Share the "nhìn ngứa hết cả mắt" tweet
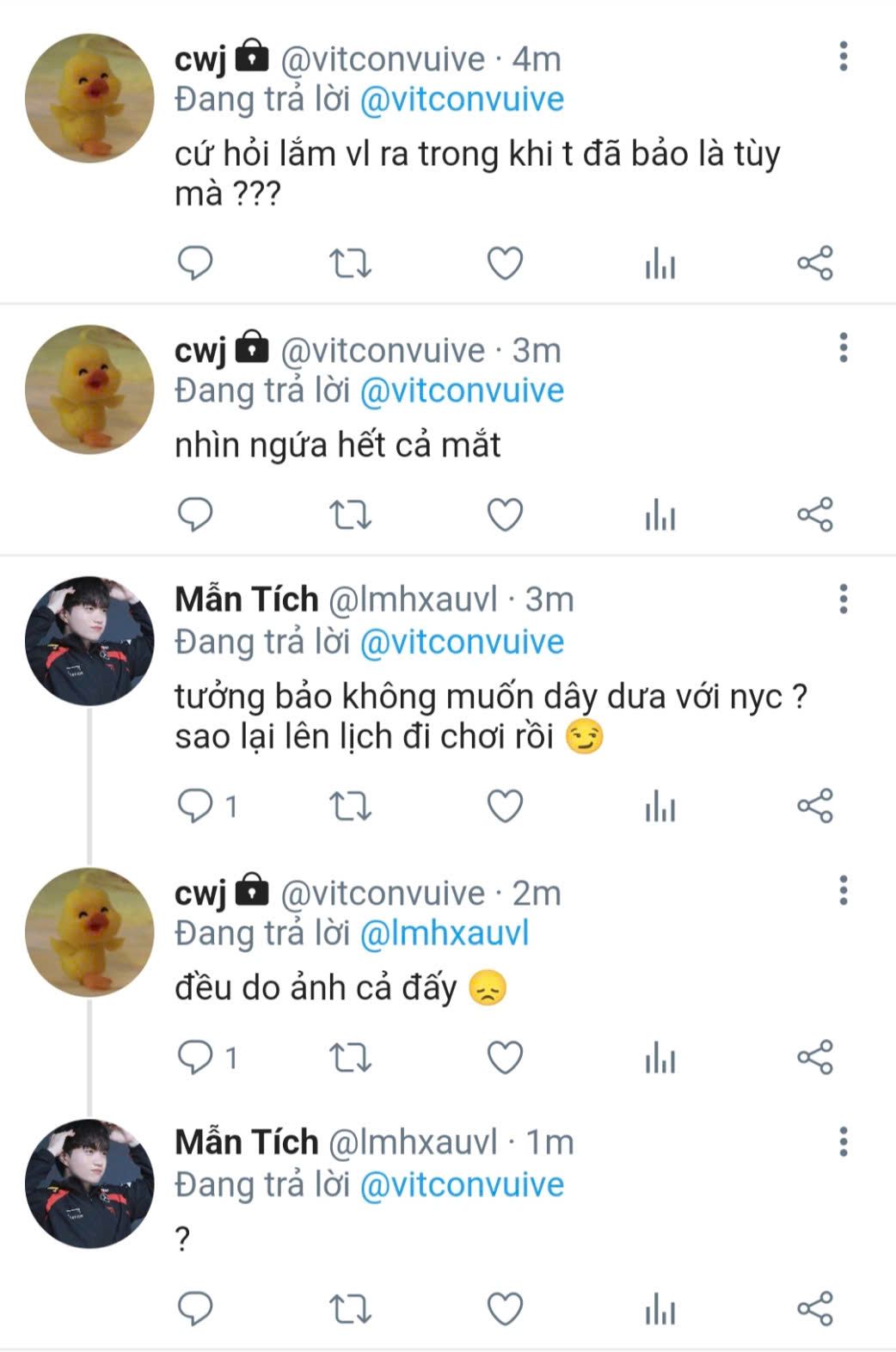 pyautogui.click(x=814, y=515)
